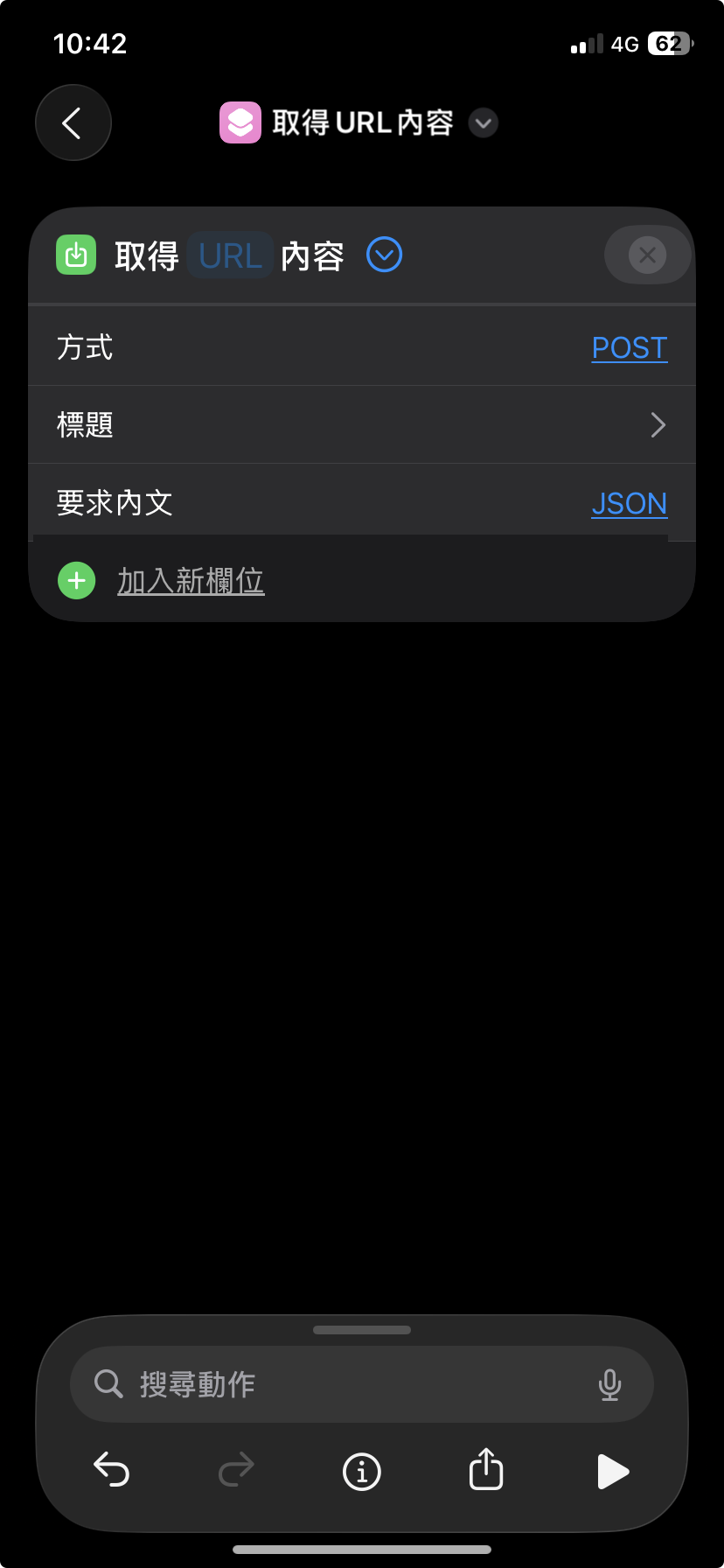
Task: Remove the 取得 URL 內容 action
Action: click(647, 255)
